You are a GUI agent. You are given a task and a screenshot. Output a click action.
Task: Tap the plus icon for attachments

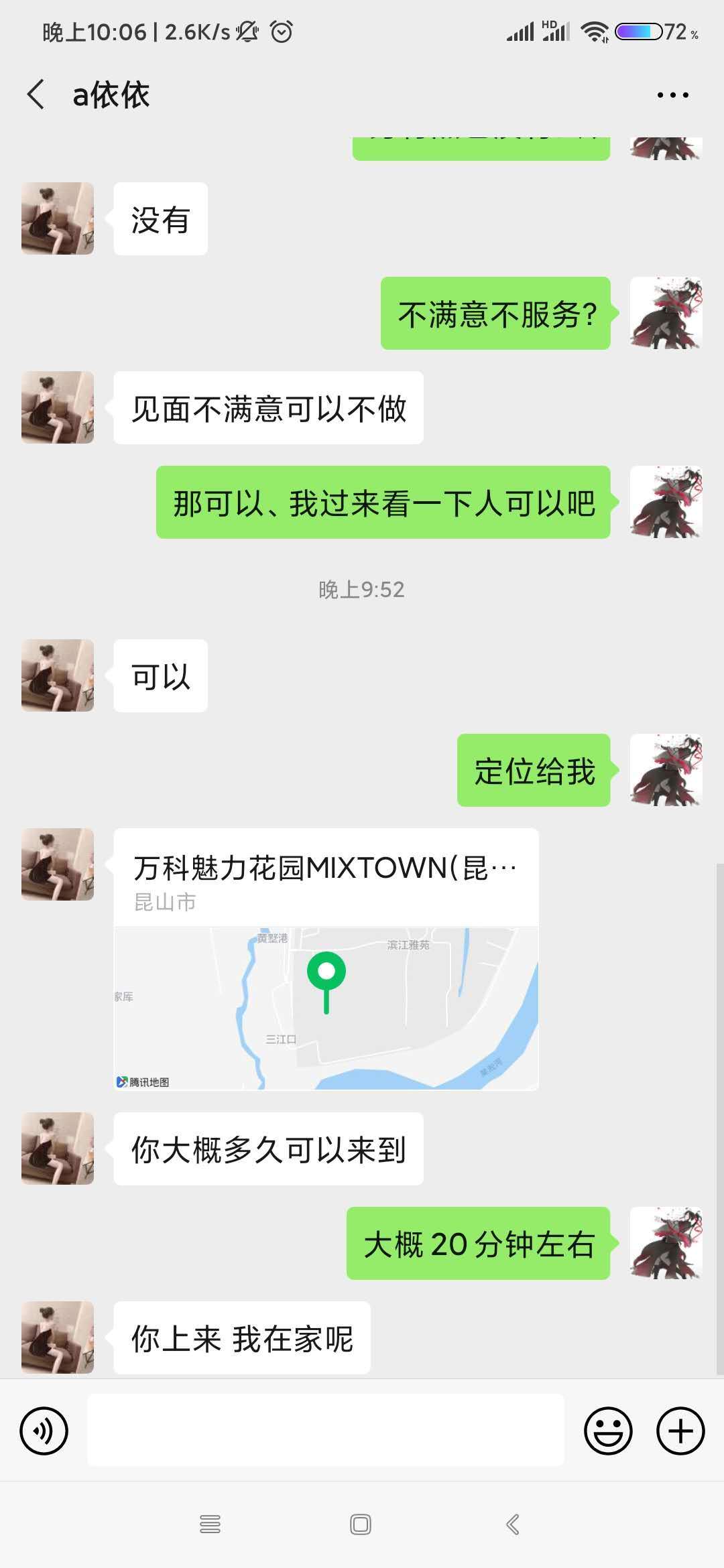pos(680,1431)
